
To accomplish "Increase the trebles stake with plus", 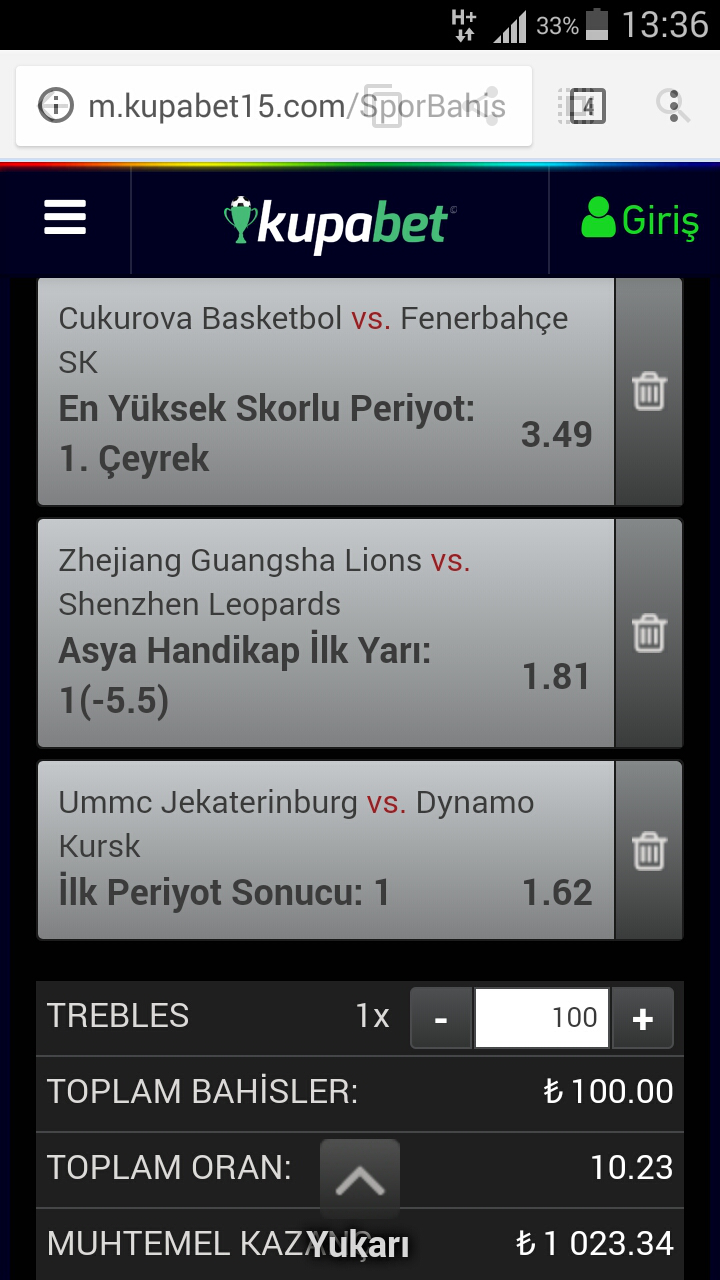I will pyautogui.click(x=642, y=1018).
